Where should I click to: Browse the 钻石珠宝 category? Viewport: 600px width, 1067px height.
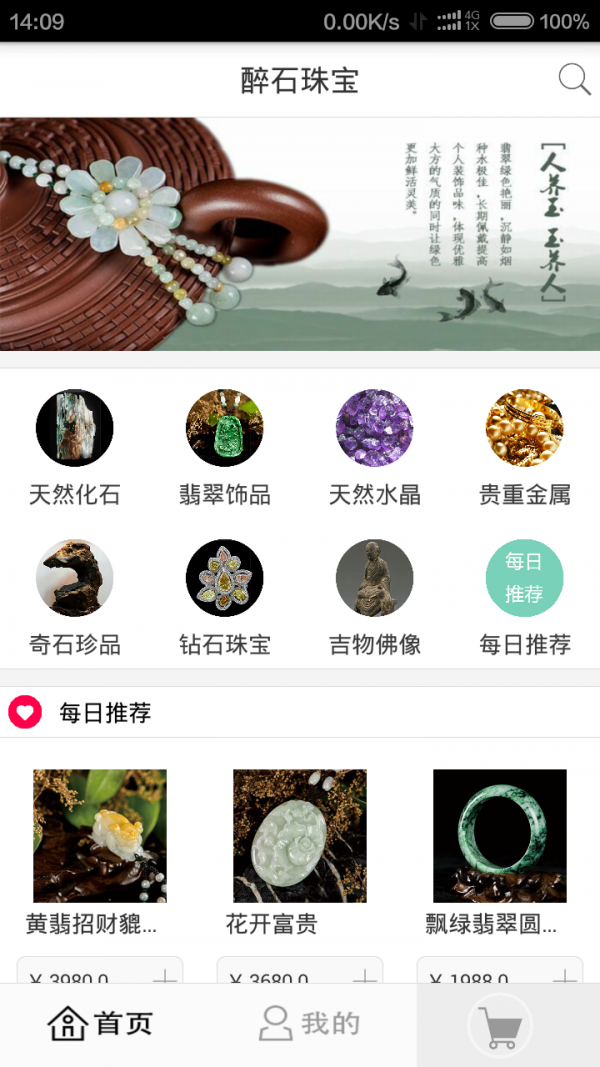(x=225, y=579)
